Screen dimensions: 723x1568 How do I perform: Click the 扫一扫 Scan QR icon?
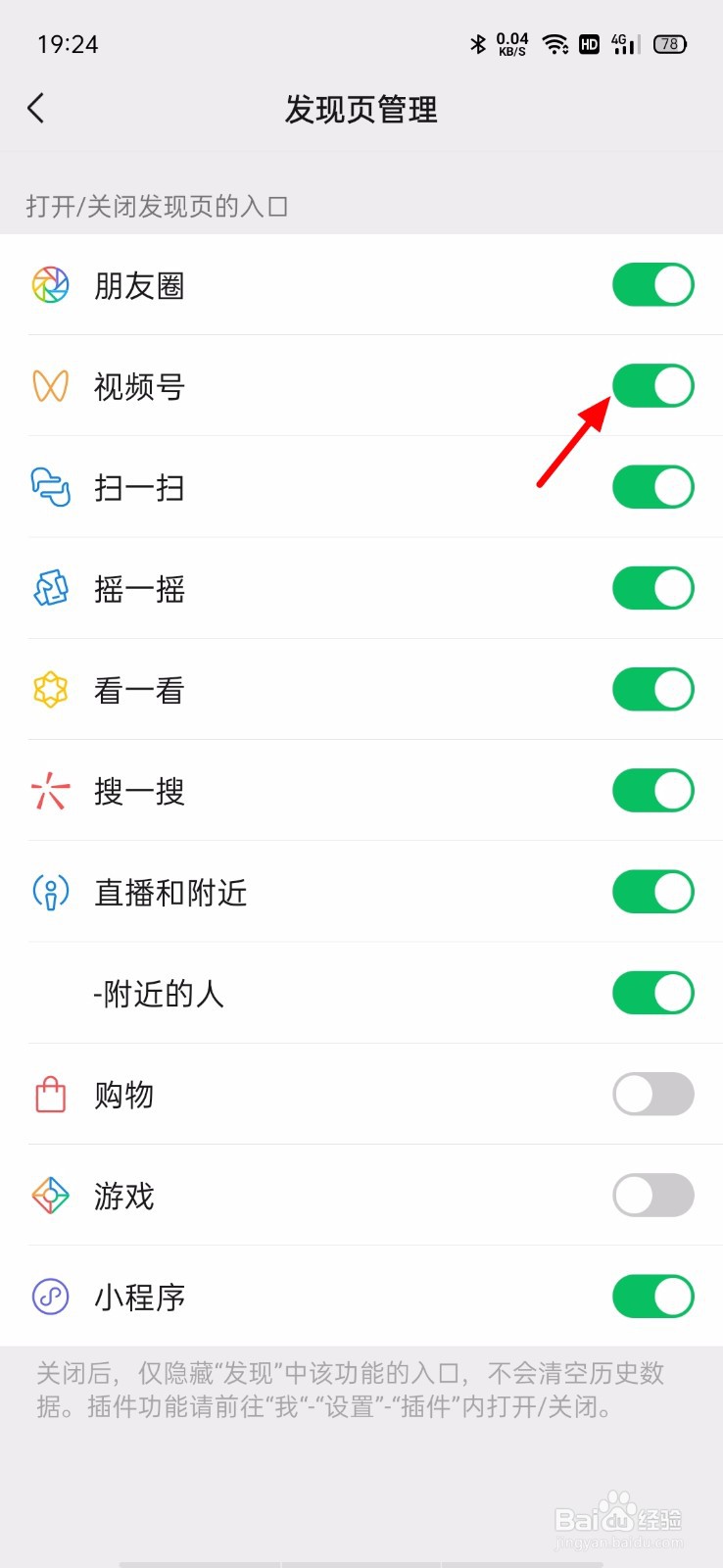click(x=50, y=487)
